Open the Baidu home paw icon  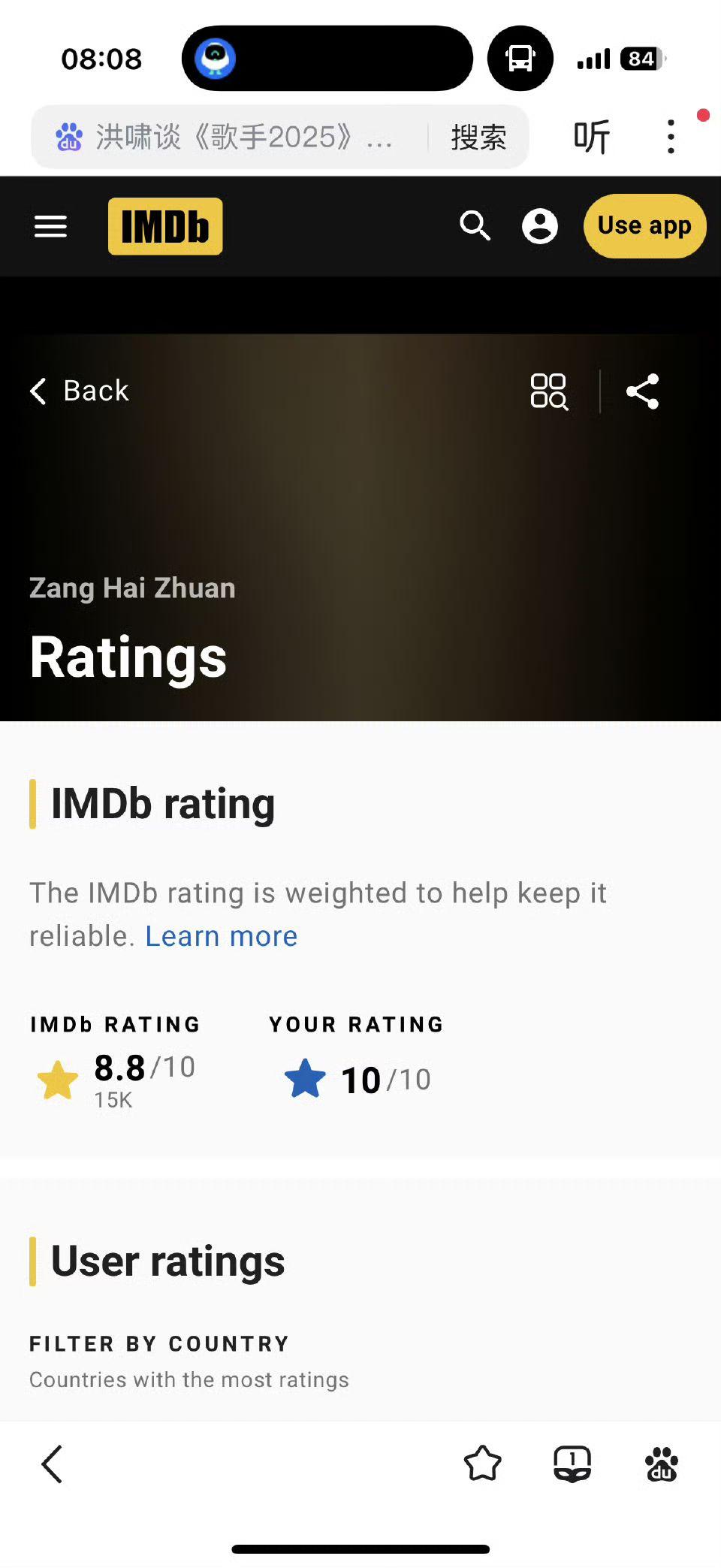pyautogui.click(x=662, y=1464)
